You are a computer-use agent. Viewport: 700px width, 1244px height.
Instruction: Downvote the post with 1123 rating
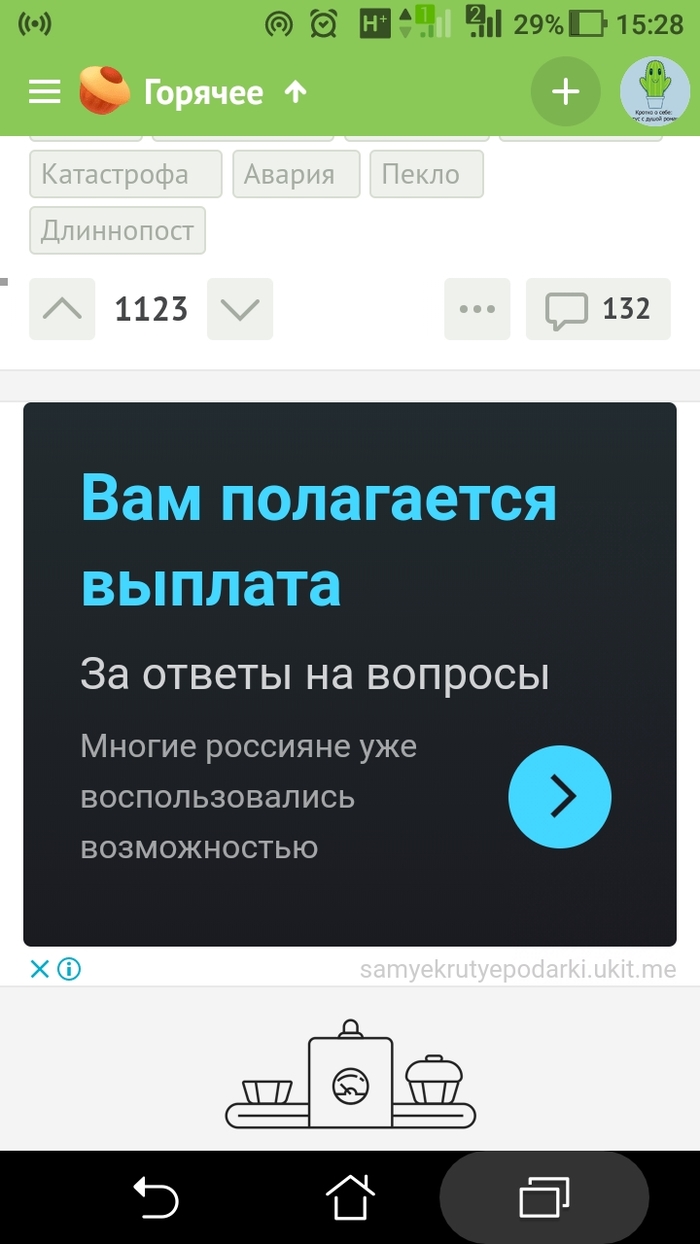pos(240,309)
